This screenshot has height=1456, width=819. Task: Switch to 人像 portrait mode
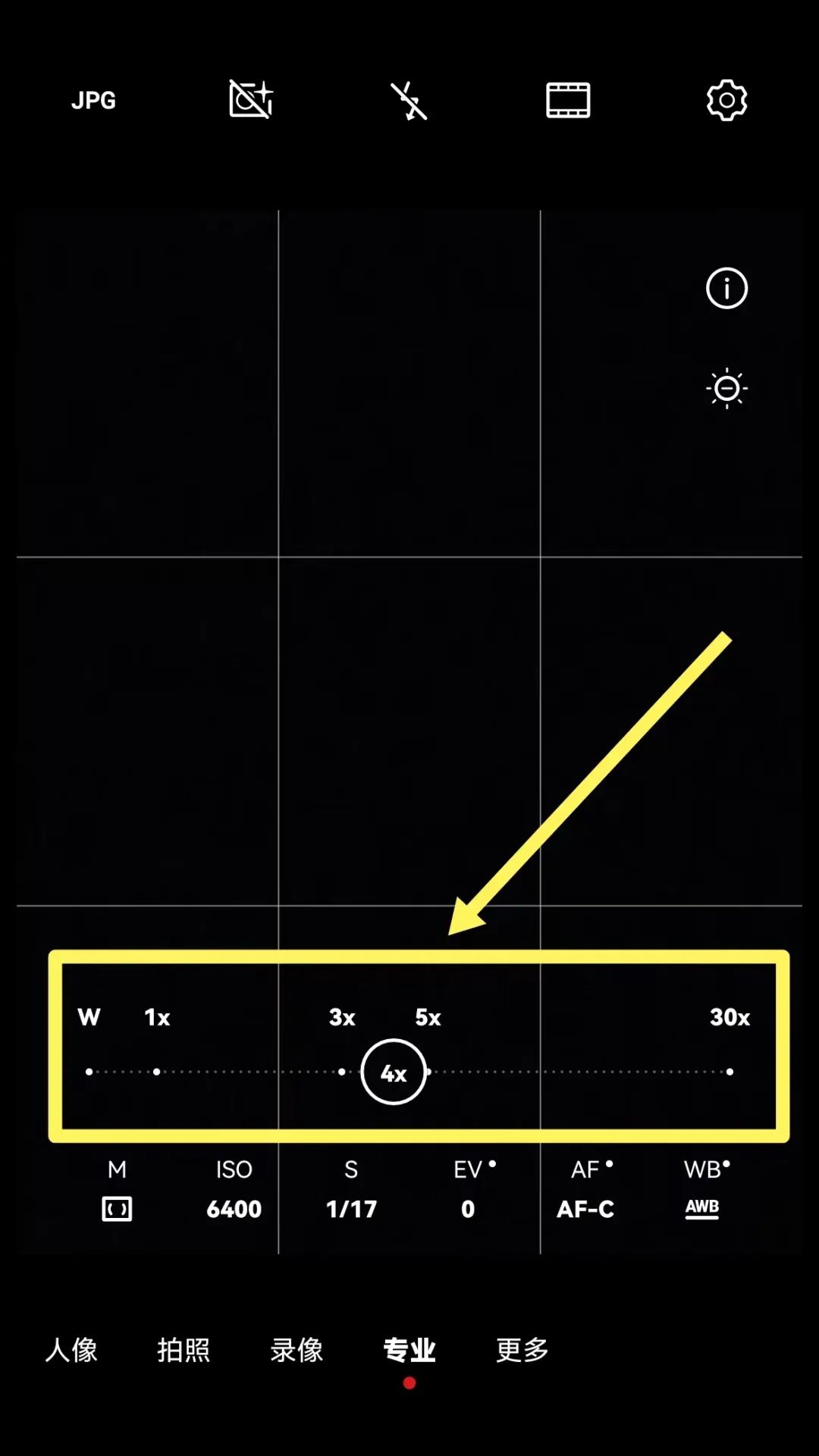71,1350
